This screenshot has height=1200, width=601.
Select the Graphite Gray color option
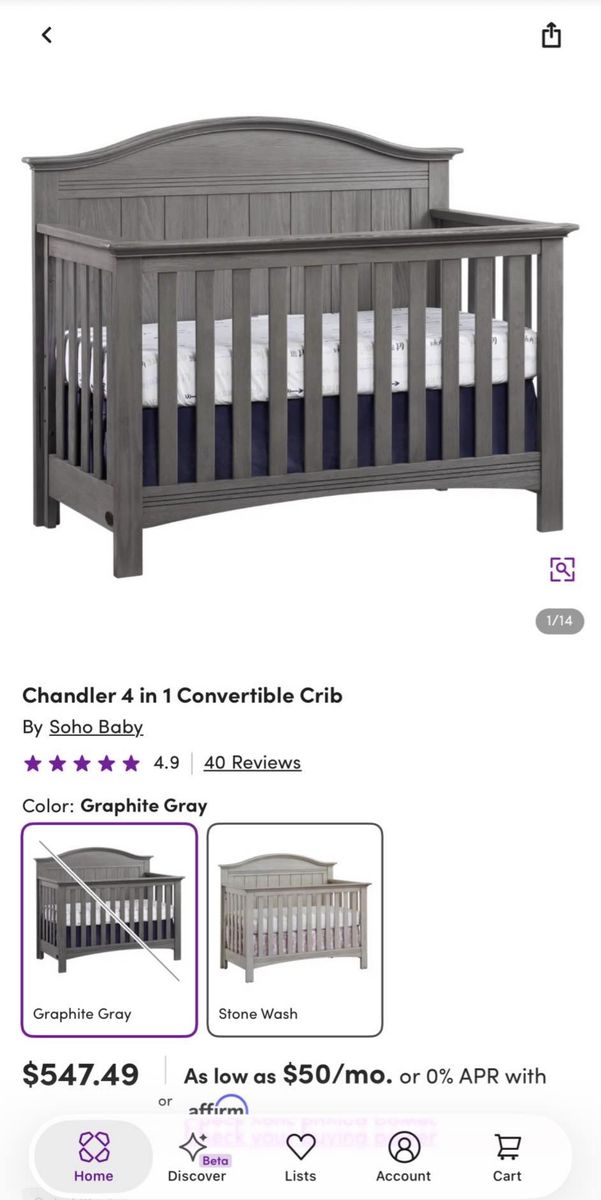click(x=109, y=929)
